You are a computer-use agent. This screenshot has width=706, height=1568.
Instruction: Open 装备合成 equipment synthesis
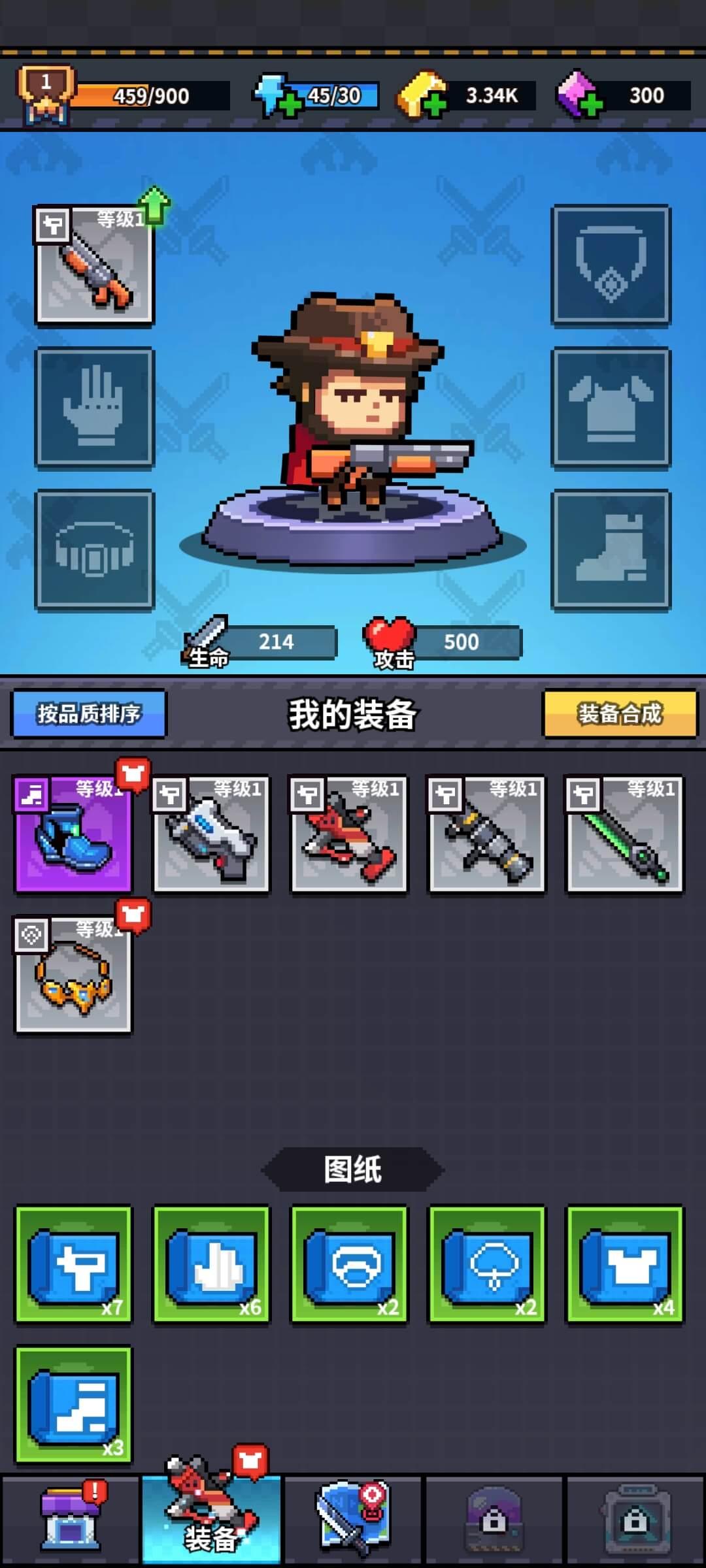pyautogui.click(x=620, y=713)
